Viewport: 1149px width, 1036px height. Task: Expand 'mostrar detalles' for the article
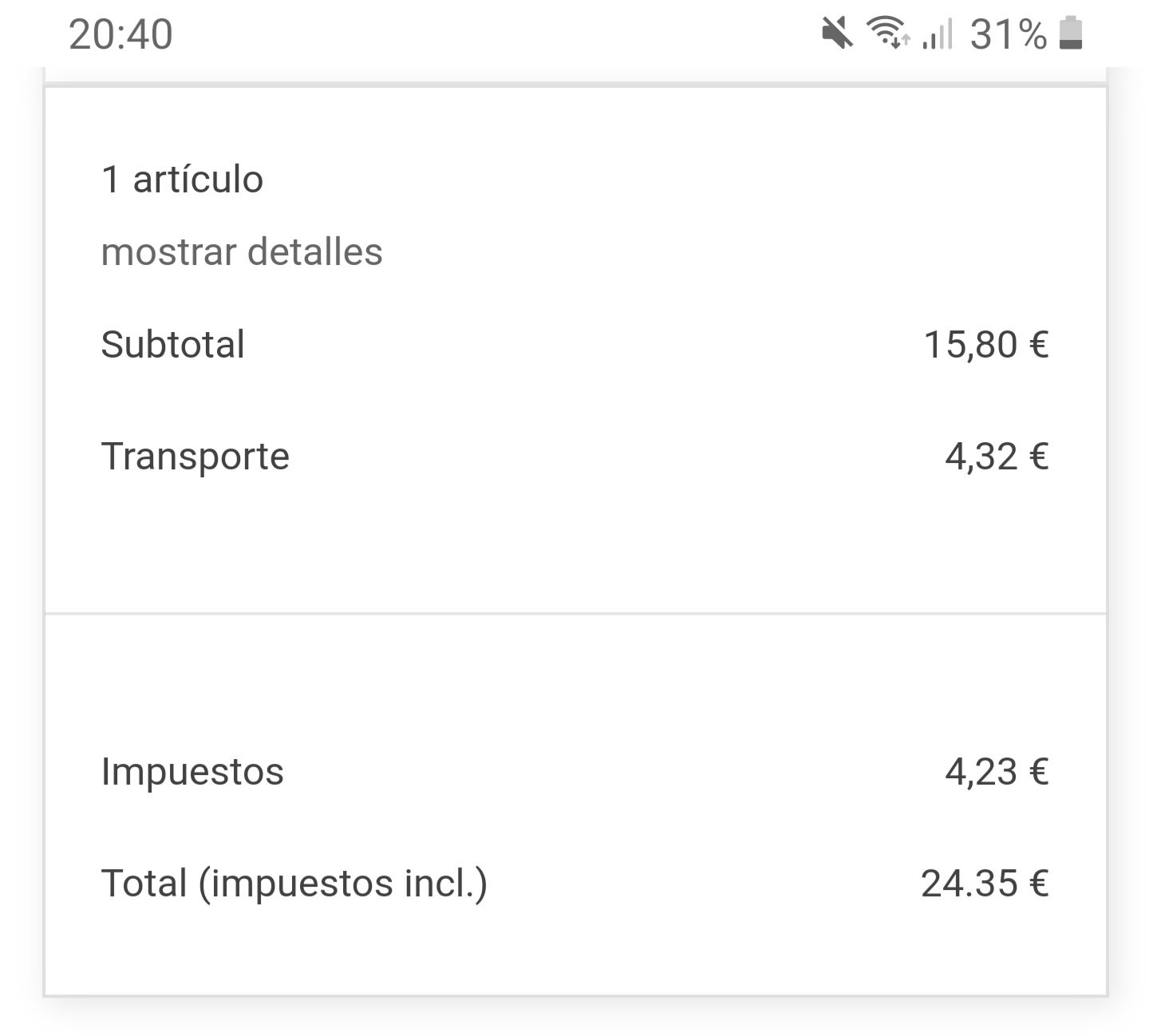point(242,252)
